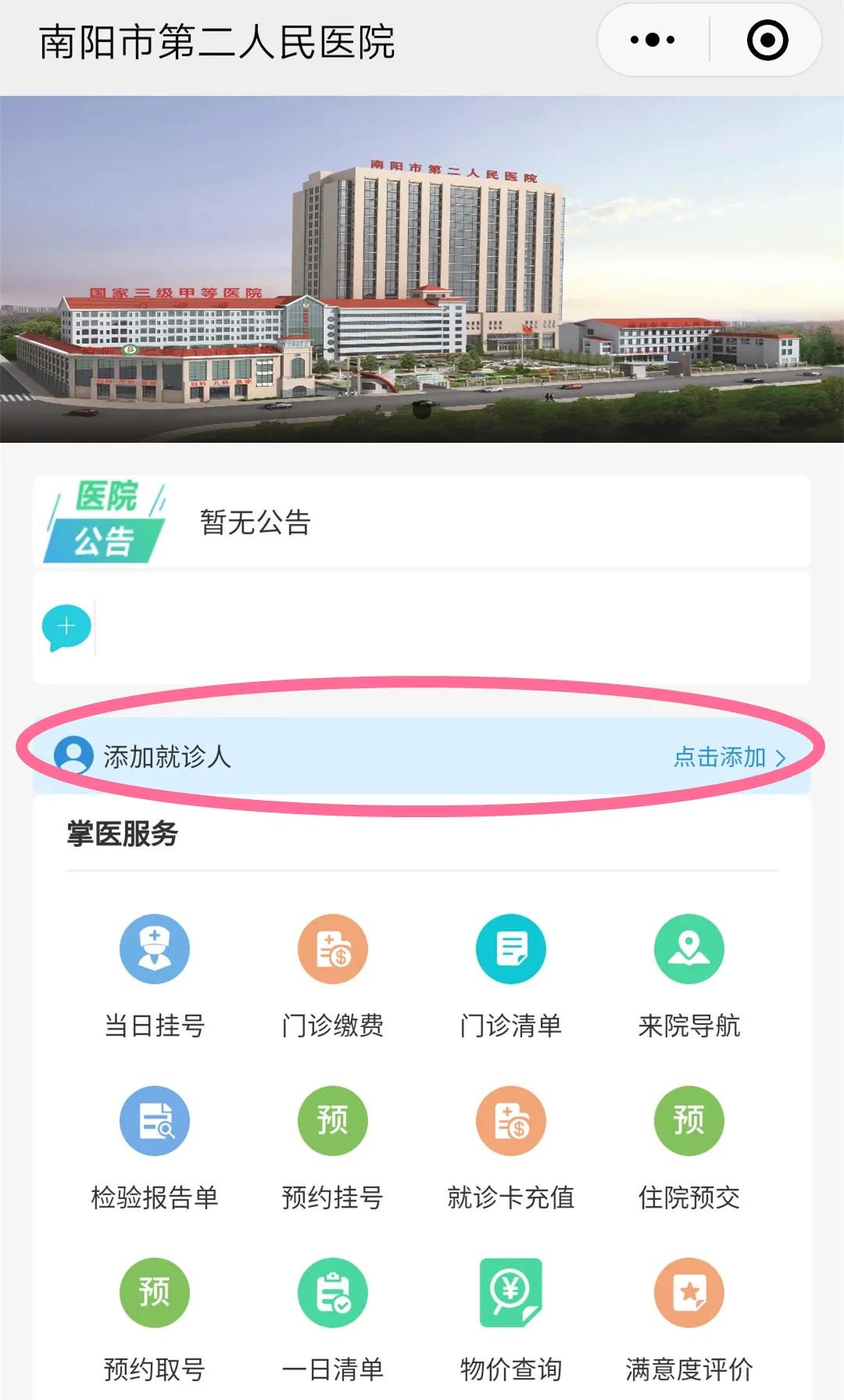Screen dimensions: 844x1400
Task: Click the hospital building banner photo
Action: [422, 266]
